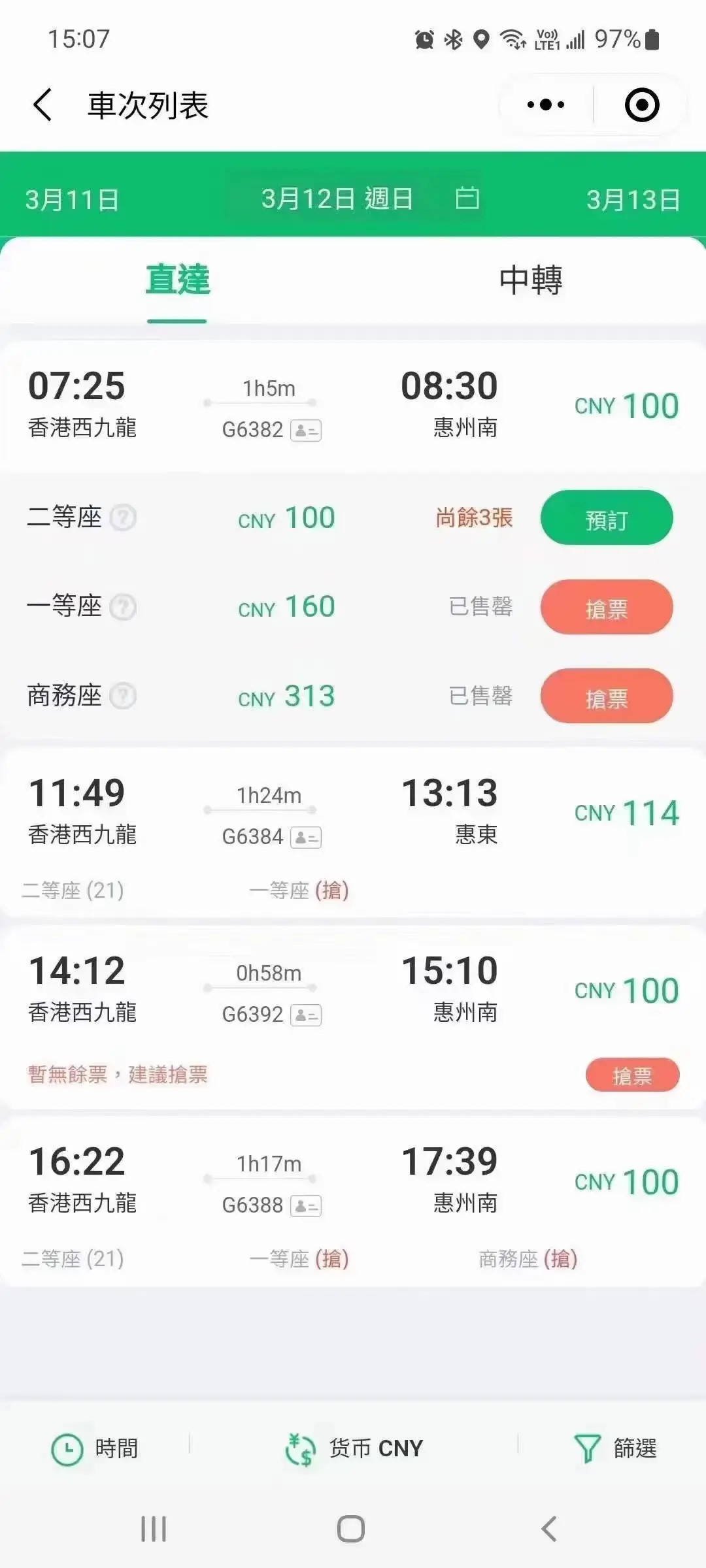Screen dimensions: 706x1568
Task: Tap 搶票 for train G6392
Action: coord(631,1075)
